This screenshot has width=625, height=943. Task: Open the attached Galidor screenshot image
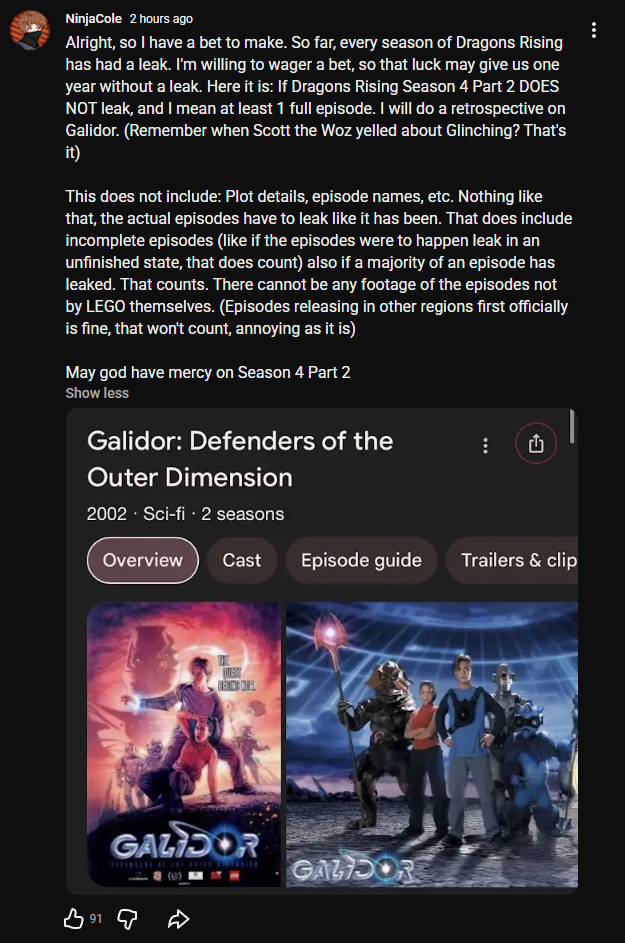[x=322, y=650]
